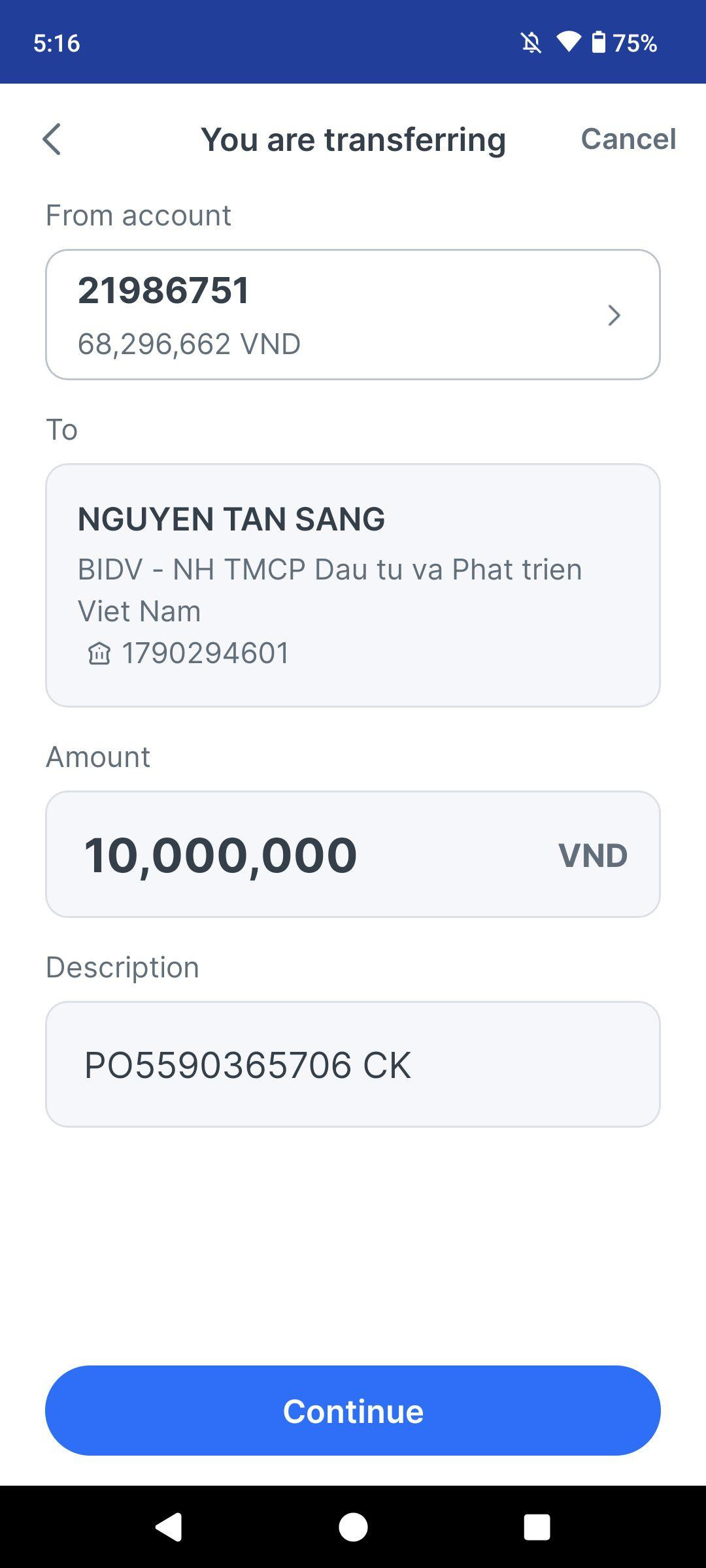This screenshot has width=706, height=1568.
Task: Go back using the top arrow
Action: point(52,139)
